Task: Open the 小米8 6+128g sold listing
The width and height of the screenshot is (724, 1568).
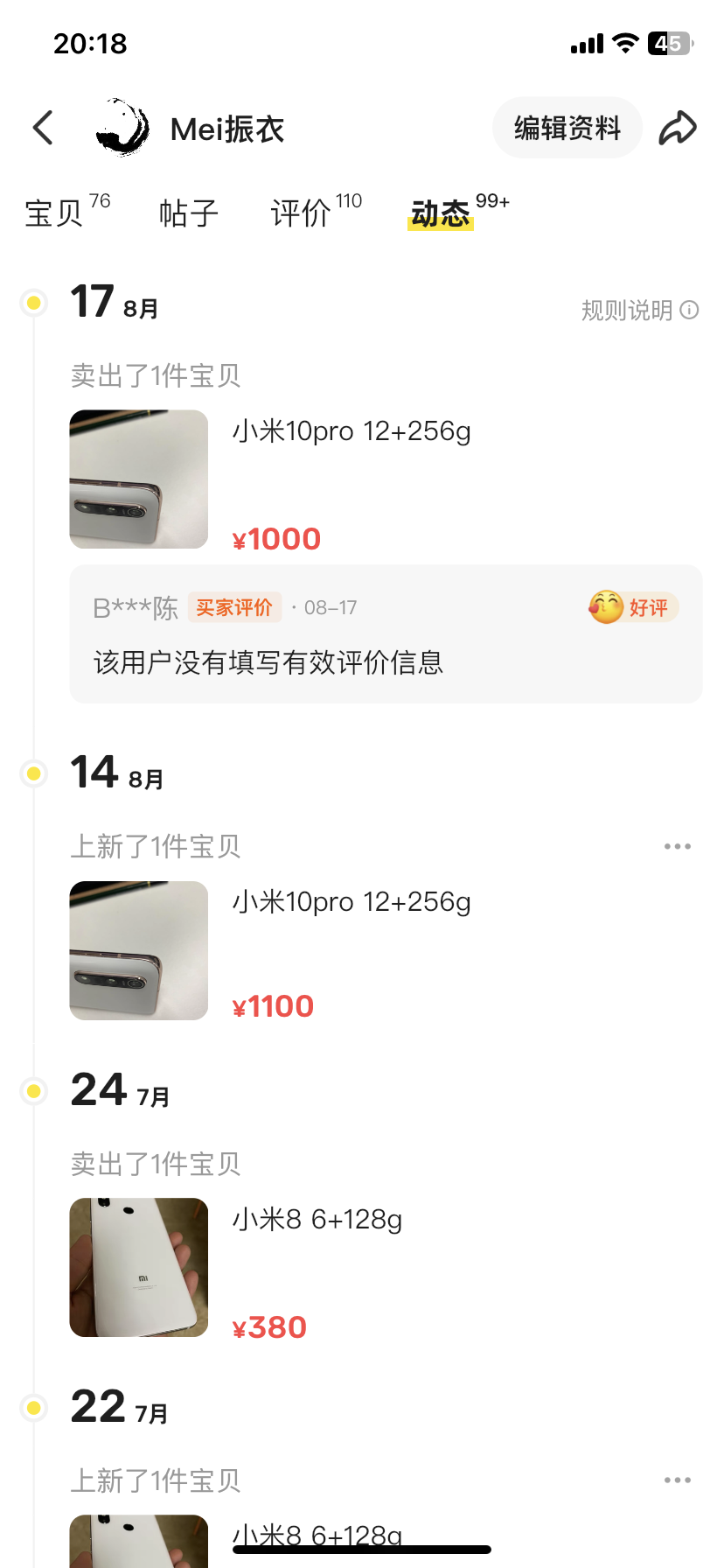Action: point(138,1266)
